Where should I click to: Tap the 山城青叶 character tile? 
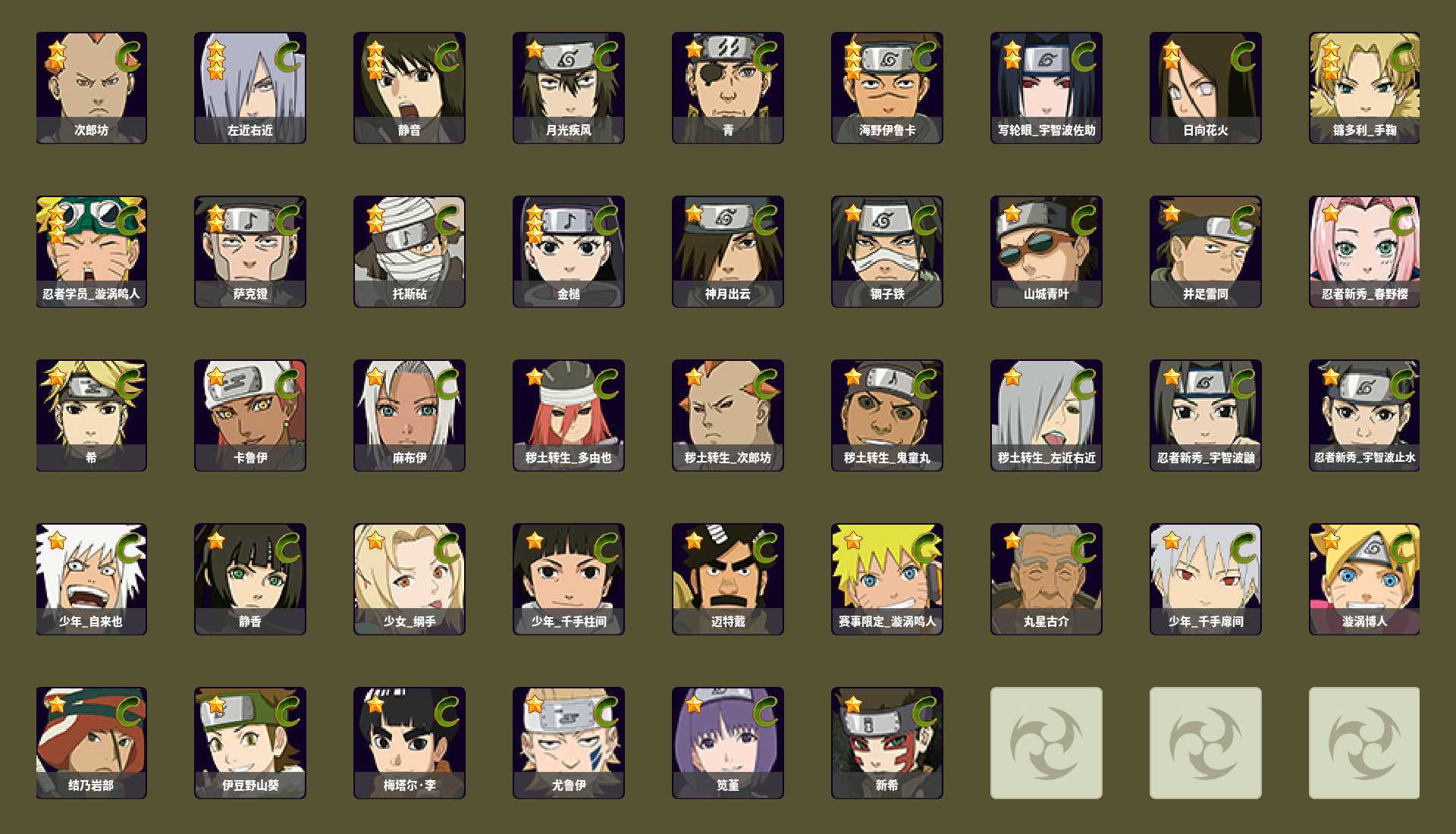[1046, 251]
